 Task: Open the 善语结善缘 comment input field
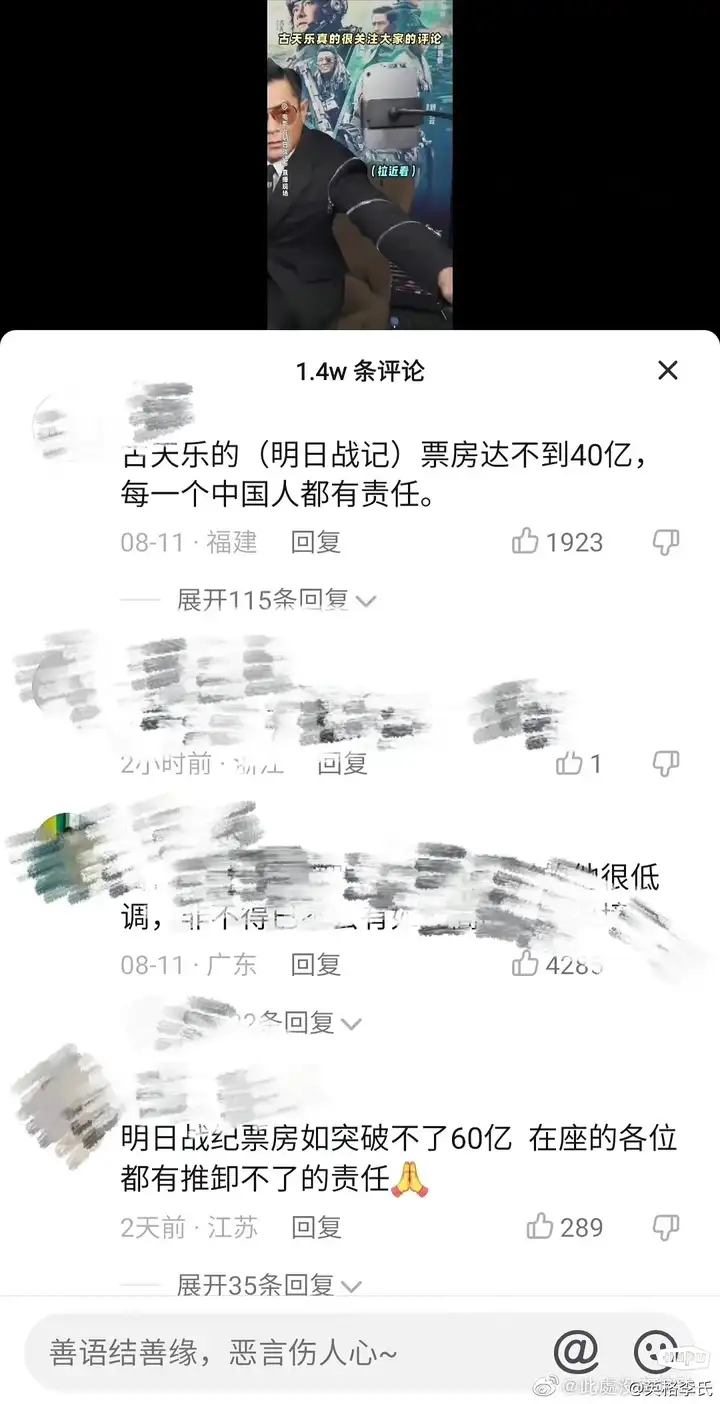(280, 1353)
